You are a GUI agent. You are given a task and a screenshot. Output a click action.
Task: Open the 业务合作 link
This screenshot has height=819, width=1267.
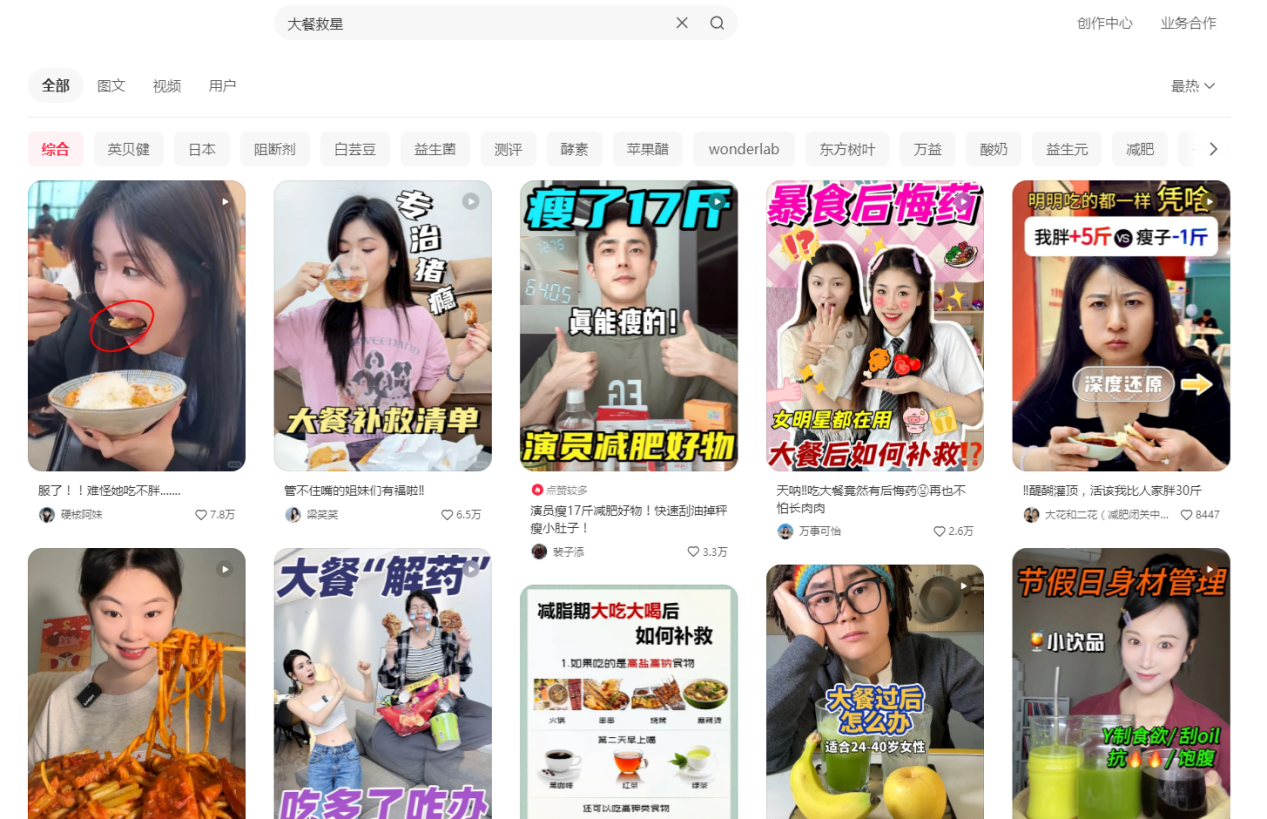point(1188,23)
